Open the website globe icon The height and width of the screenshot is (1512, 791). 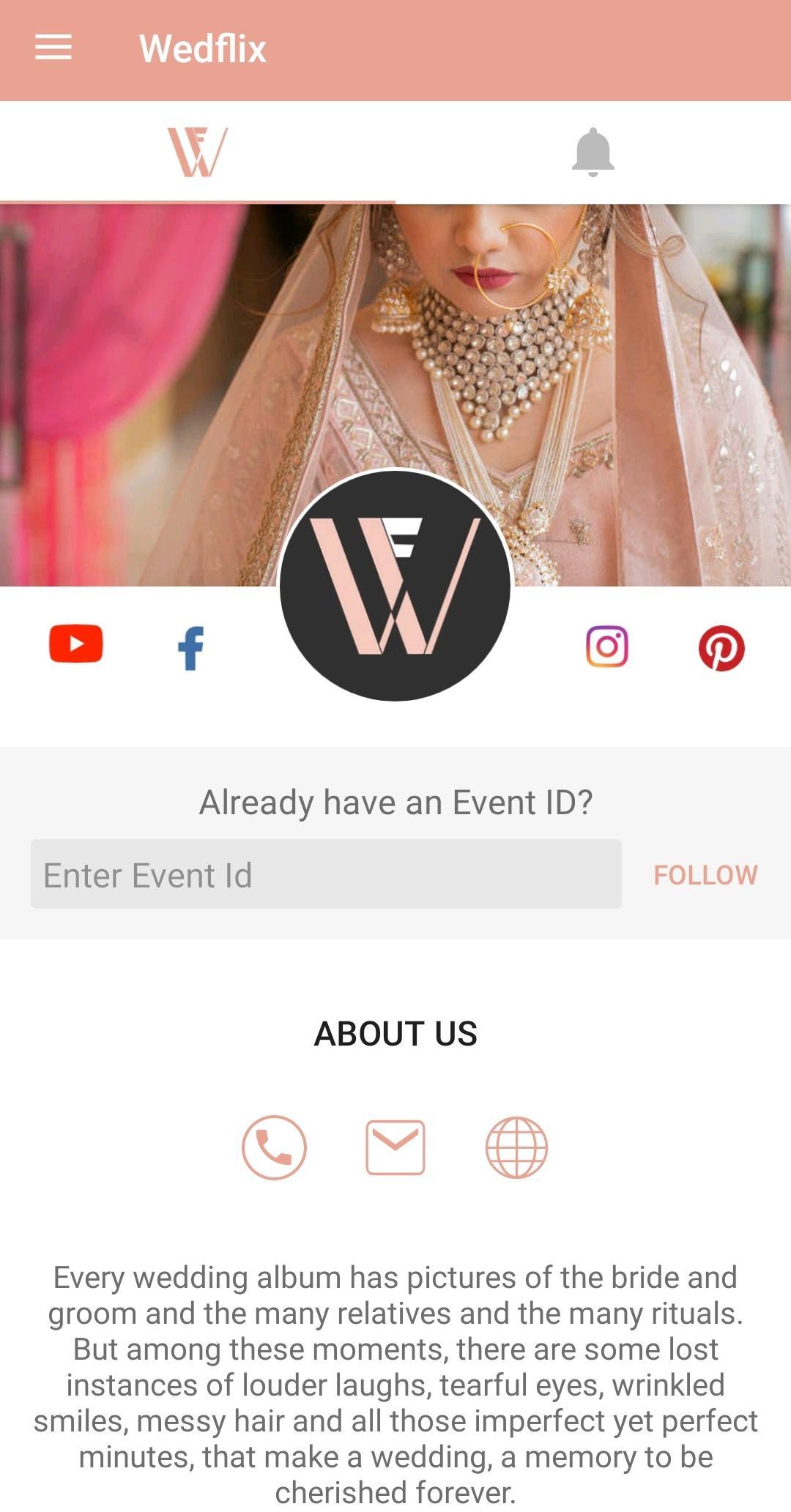pos(516,1147)
